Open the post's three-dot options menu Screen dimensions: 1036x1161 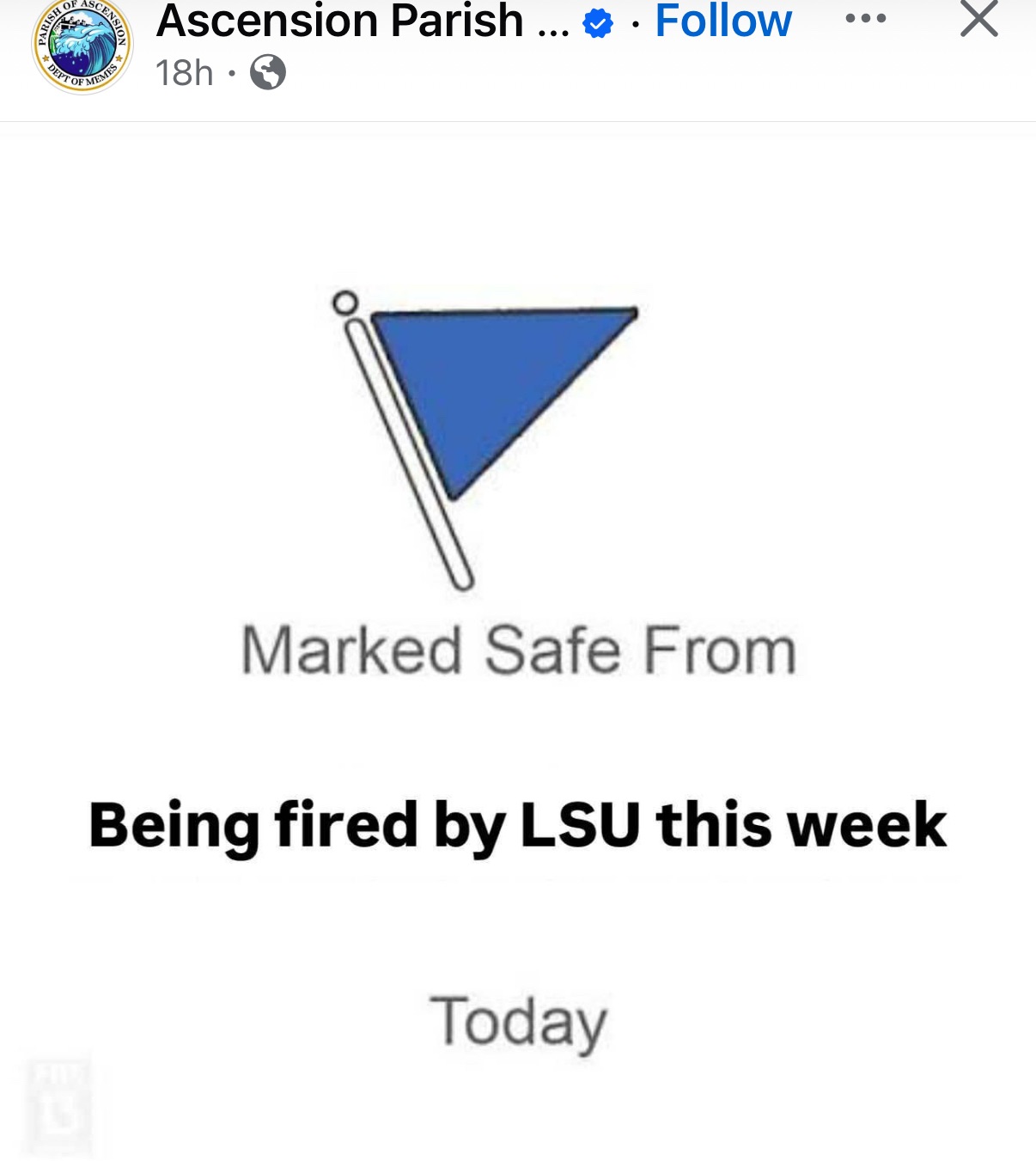[865, 19]
